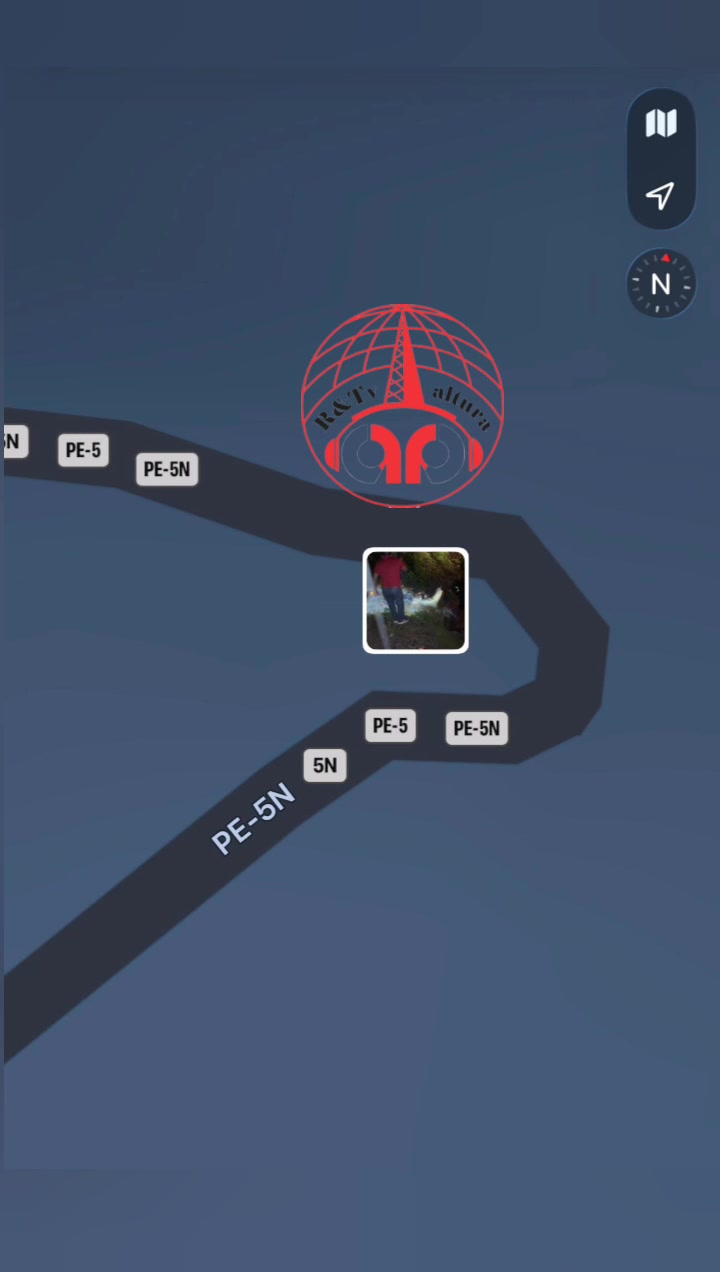
Task: Tap the compass to face north
Action: tap(661, 284)
